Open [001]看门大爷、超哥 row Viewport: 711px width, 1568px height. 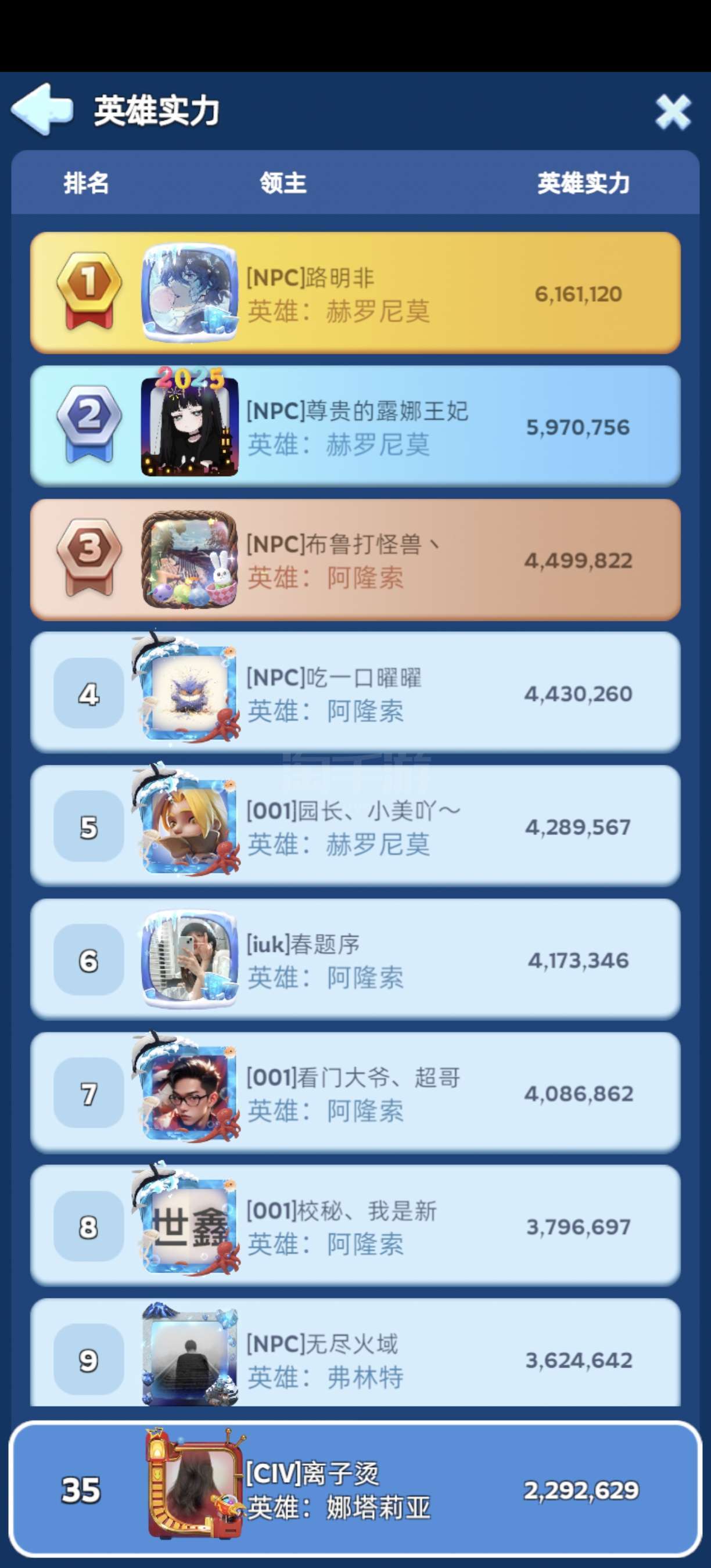[x=355, y=1092]
